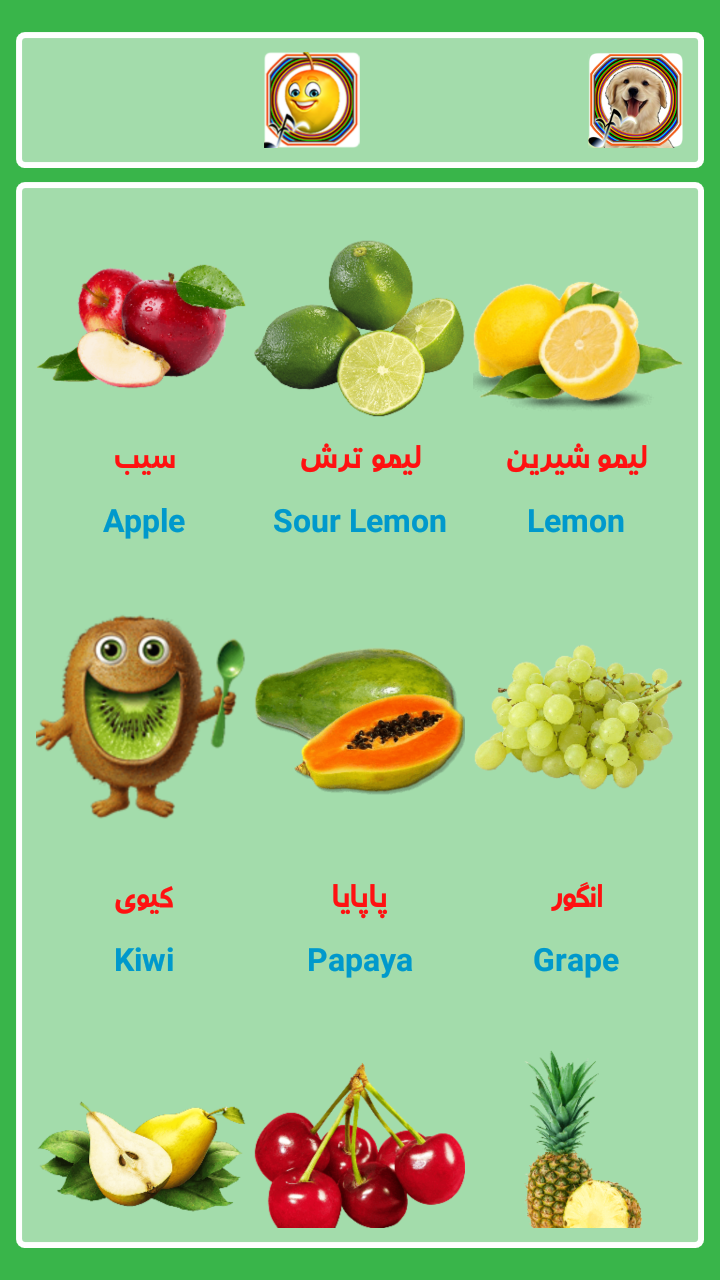Screen dimensions: 720x1280
Task: Tap the Sour Lemon picture
Action: (x=359, y=328)
